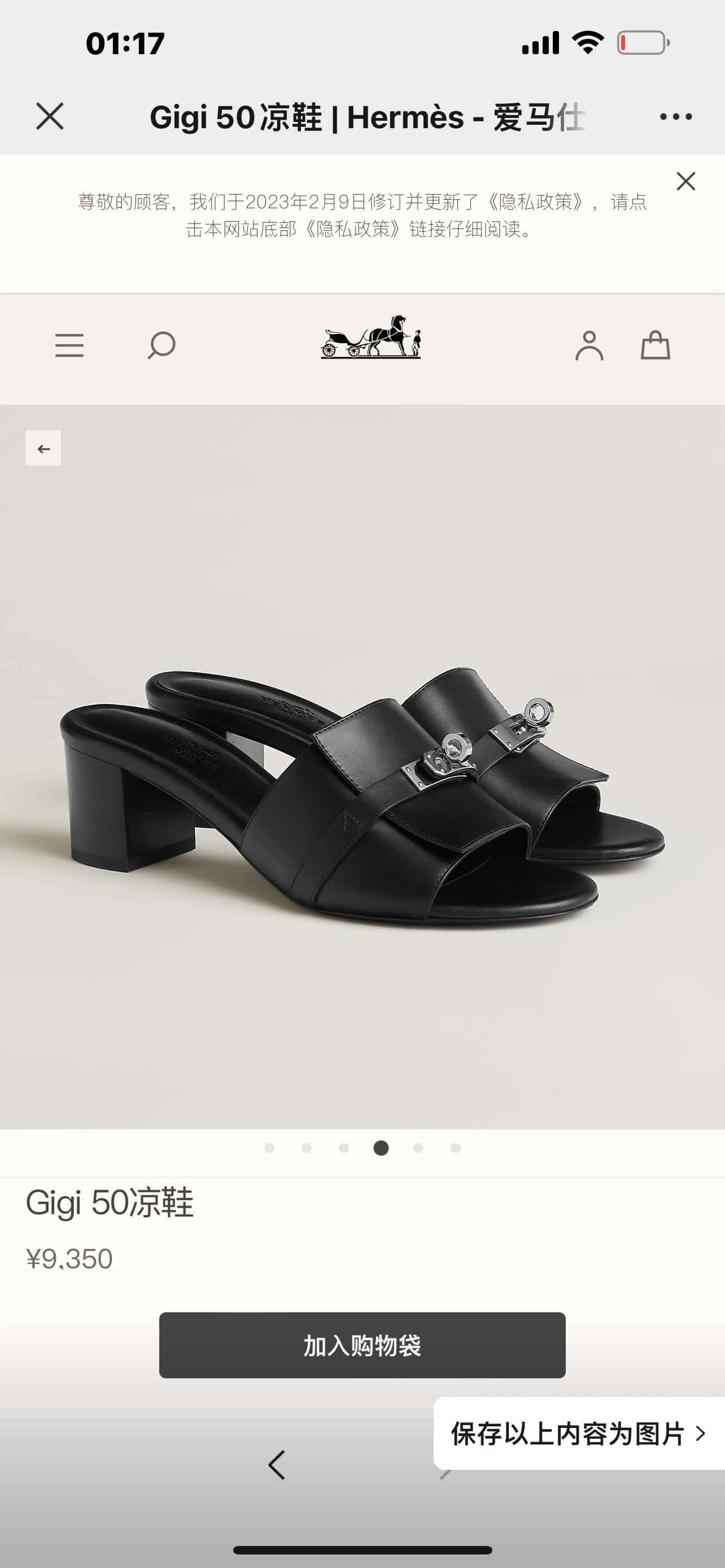Go back with the browser back chevron
The height and width of the screenshot is (1568, 725).
277,1465
